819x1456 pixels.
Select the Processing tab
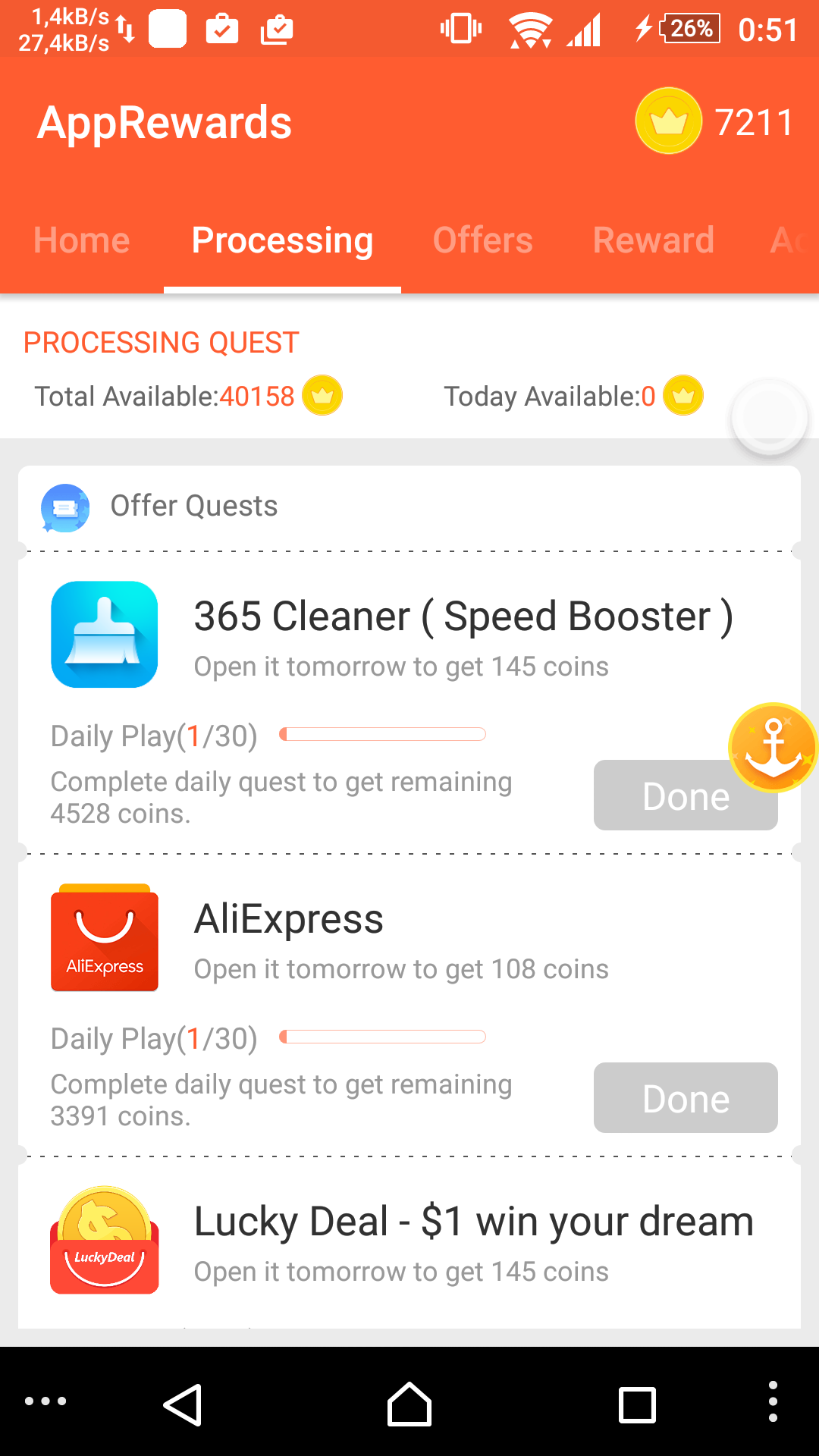coord(282,240)
